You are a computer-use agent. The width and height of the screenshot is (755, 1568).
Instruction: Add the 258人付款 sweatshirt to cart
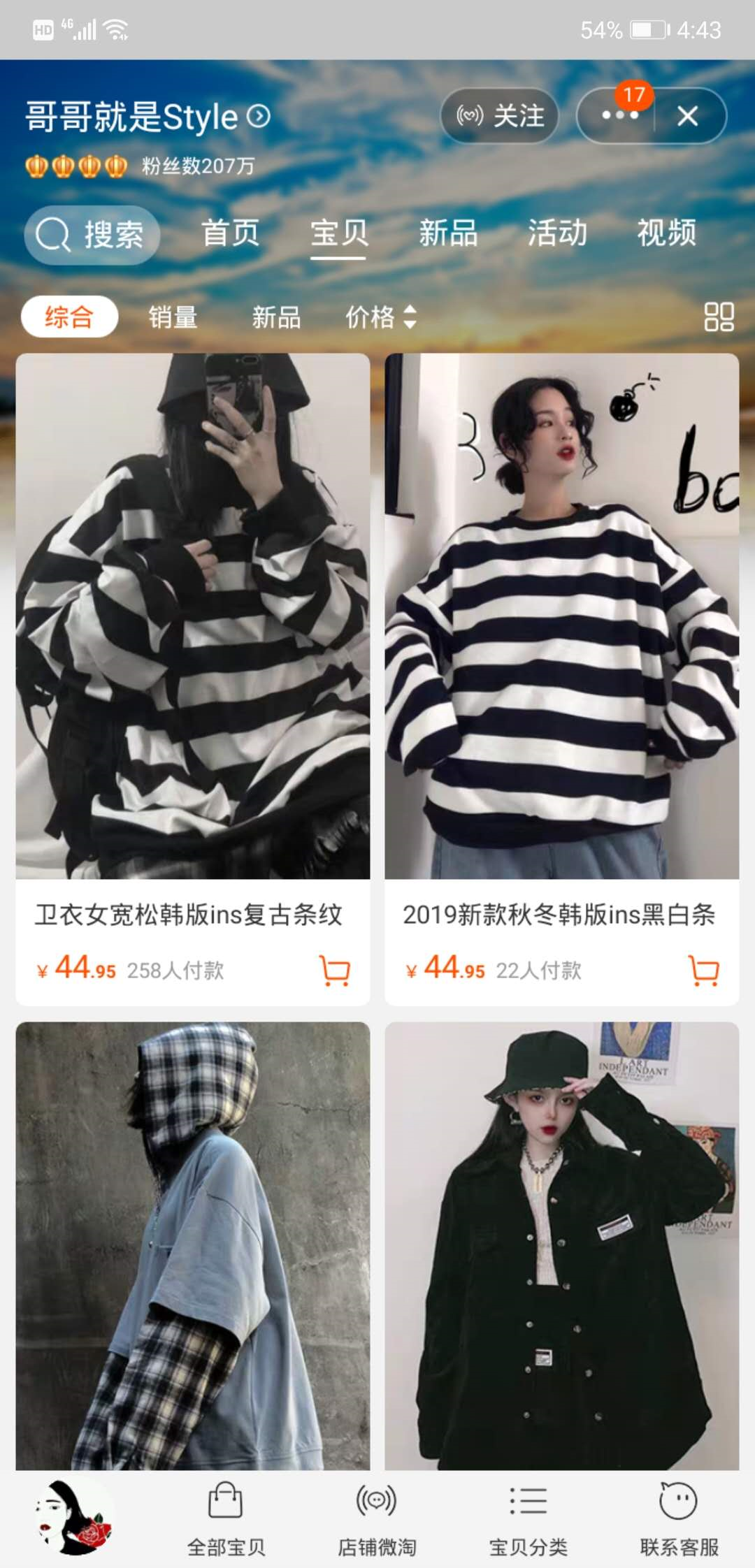pyautogui.click(x=335, y=970)
